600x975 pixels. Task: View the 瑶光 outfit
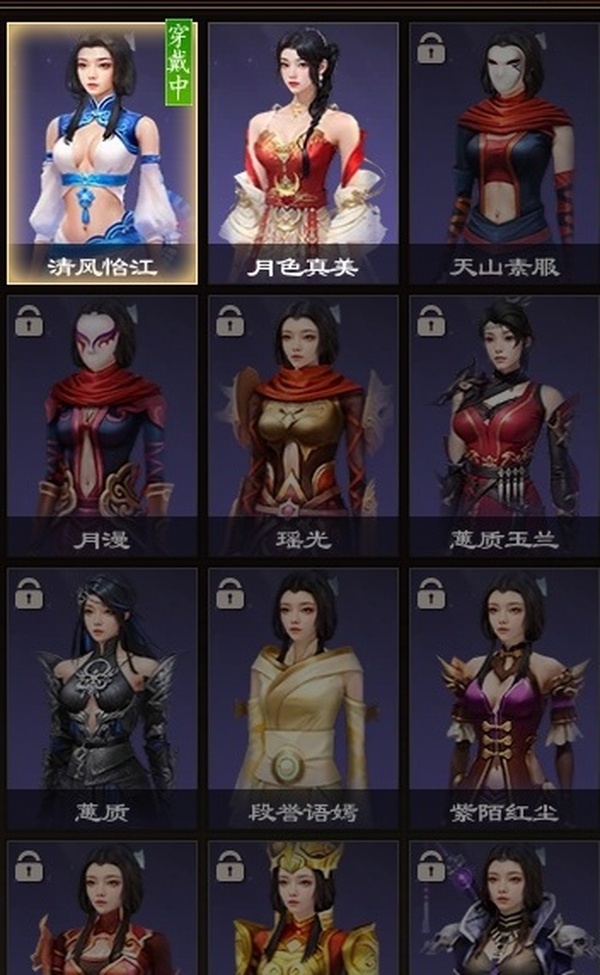(x=303, y=425)
